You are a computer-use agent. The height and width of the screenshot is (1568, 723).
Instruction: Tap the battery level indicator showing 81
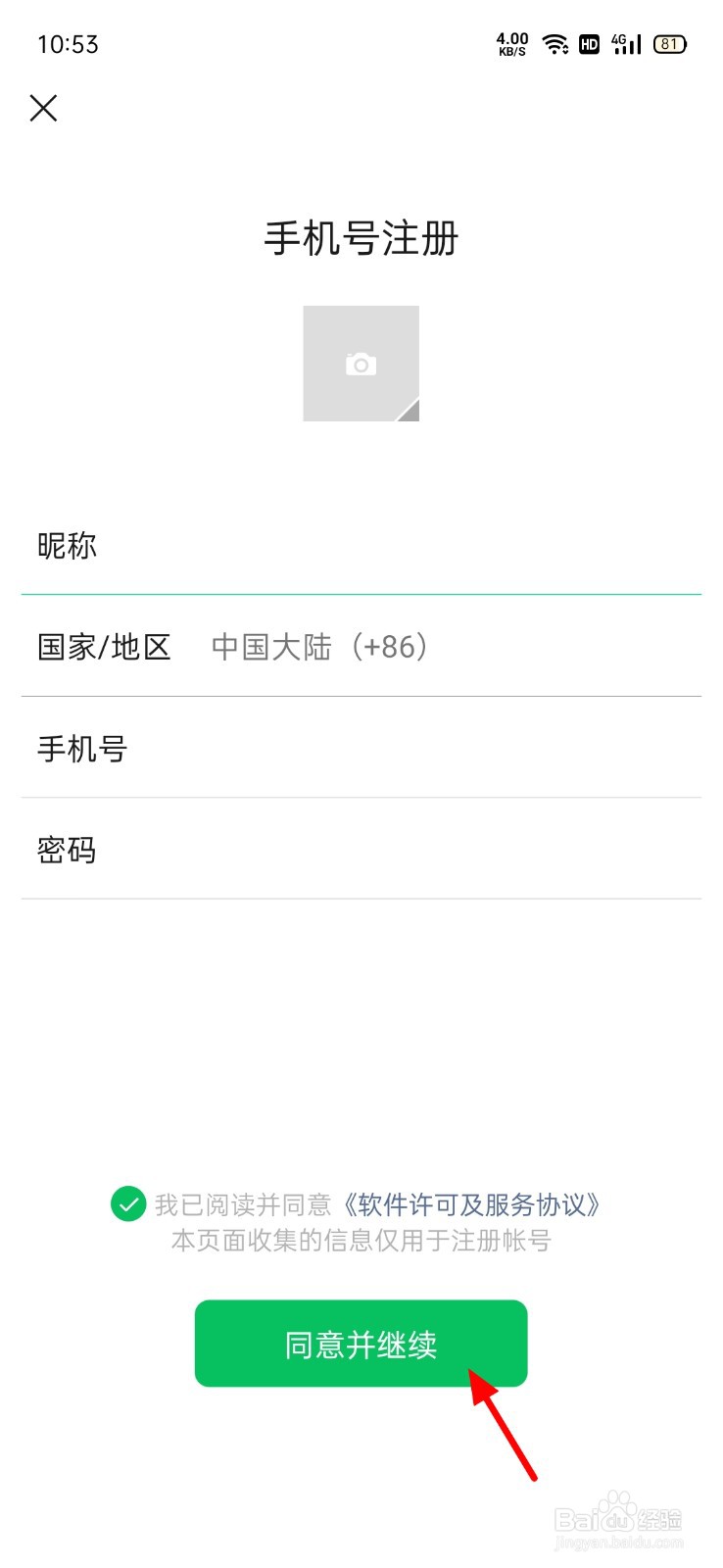(x=669, y=44)
